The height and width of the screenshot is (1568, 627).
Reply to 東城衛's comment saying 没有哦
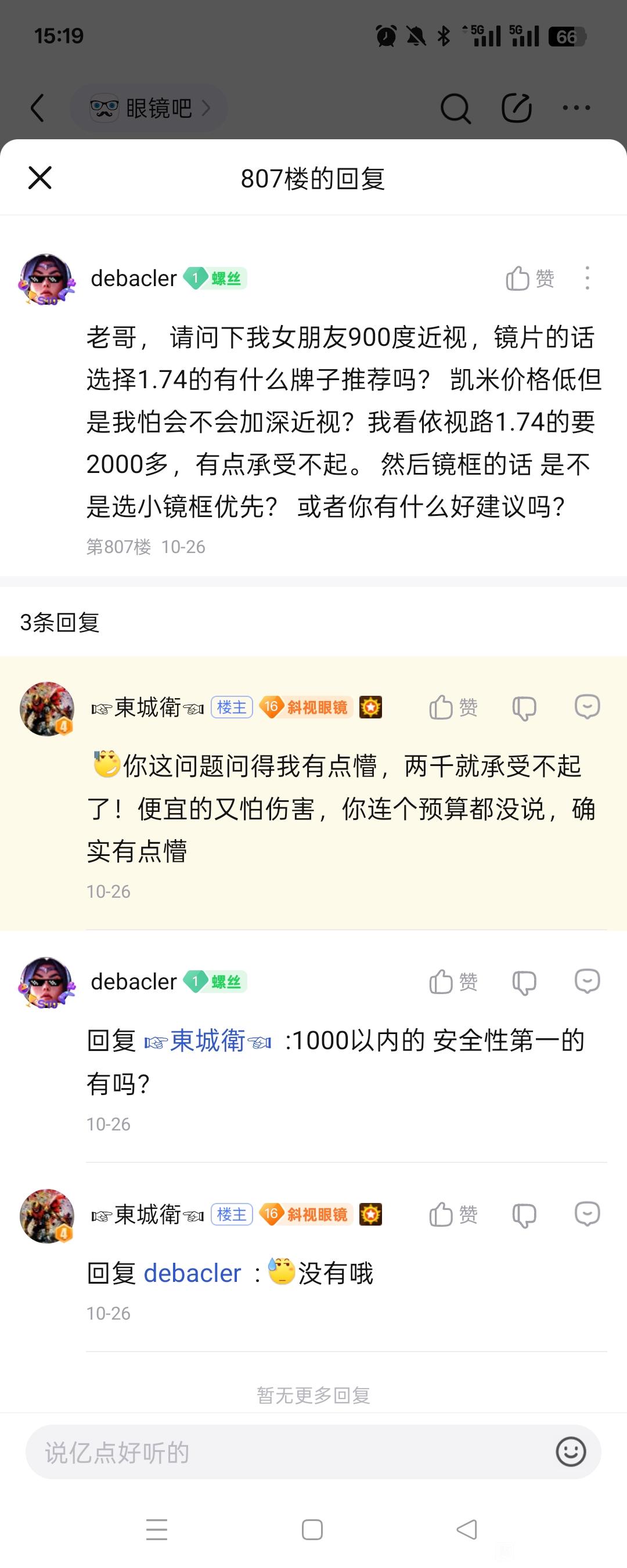click(587, 1215)
